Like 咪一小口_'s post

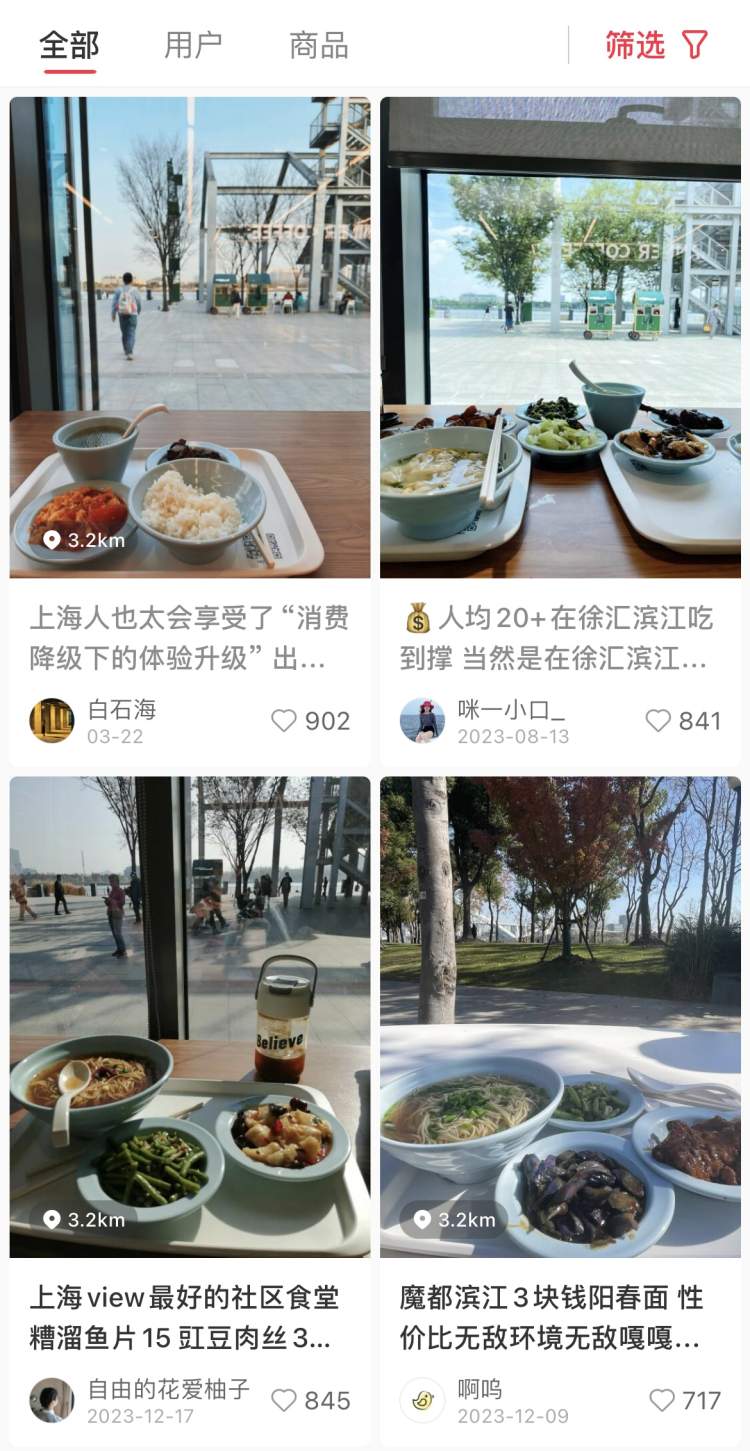pyautogui.click(x=658, y=721)
